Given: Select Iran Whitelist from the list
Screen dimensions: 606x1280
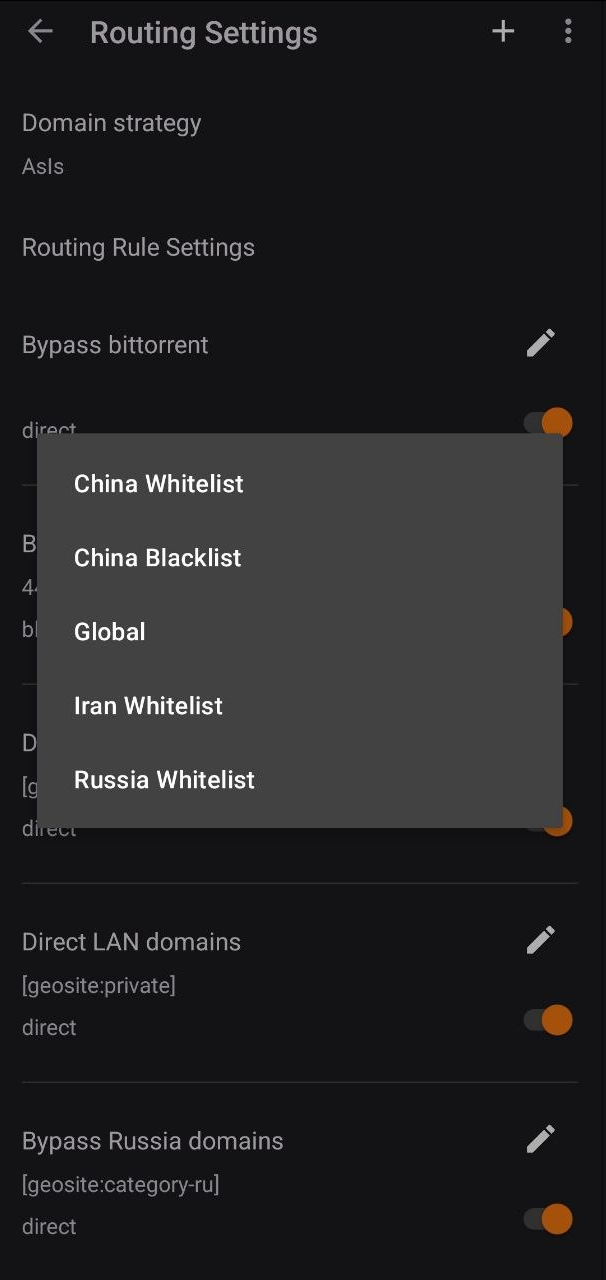Looking at the screenshot, I should coord(148,706).
